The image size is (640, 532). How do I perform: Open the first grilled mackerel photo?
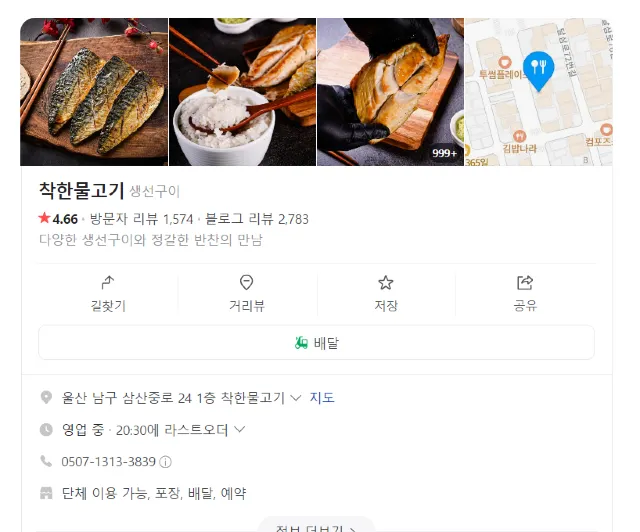click(94, 92)
